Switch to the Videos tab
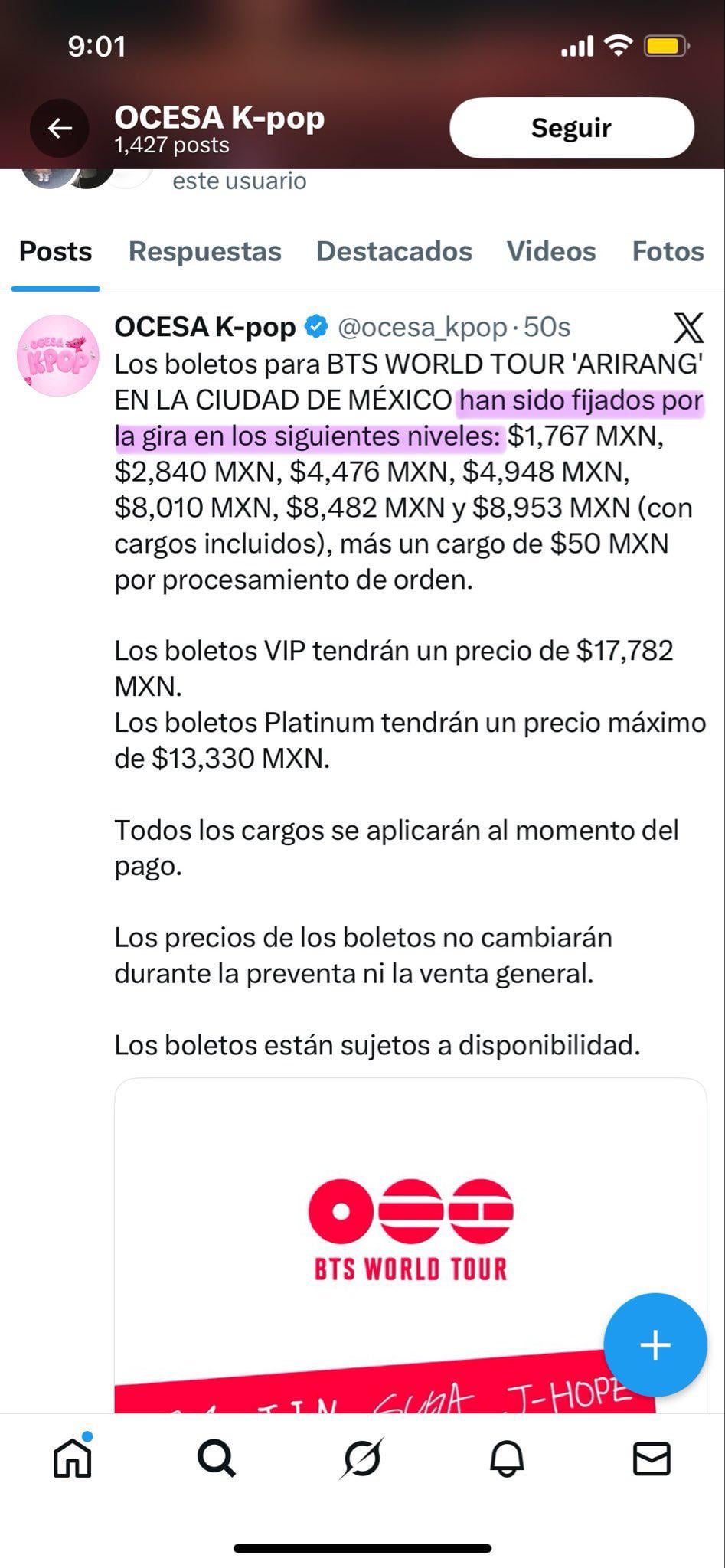Image resolution: width=725 pixels, height=1568 pixels. point(550,252)
